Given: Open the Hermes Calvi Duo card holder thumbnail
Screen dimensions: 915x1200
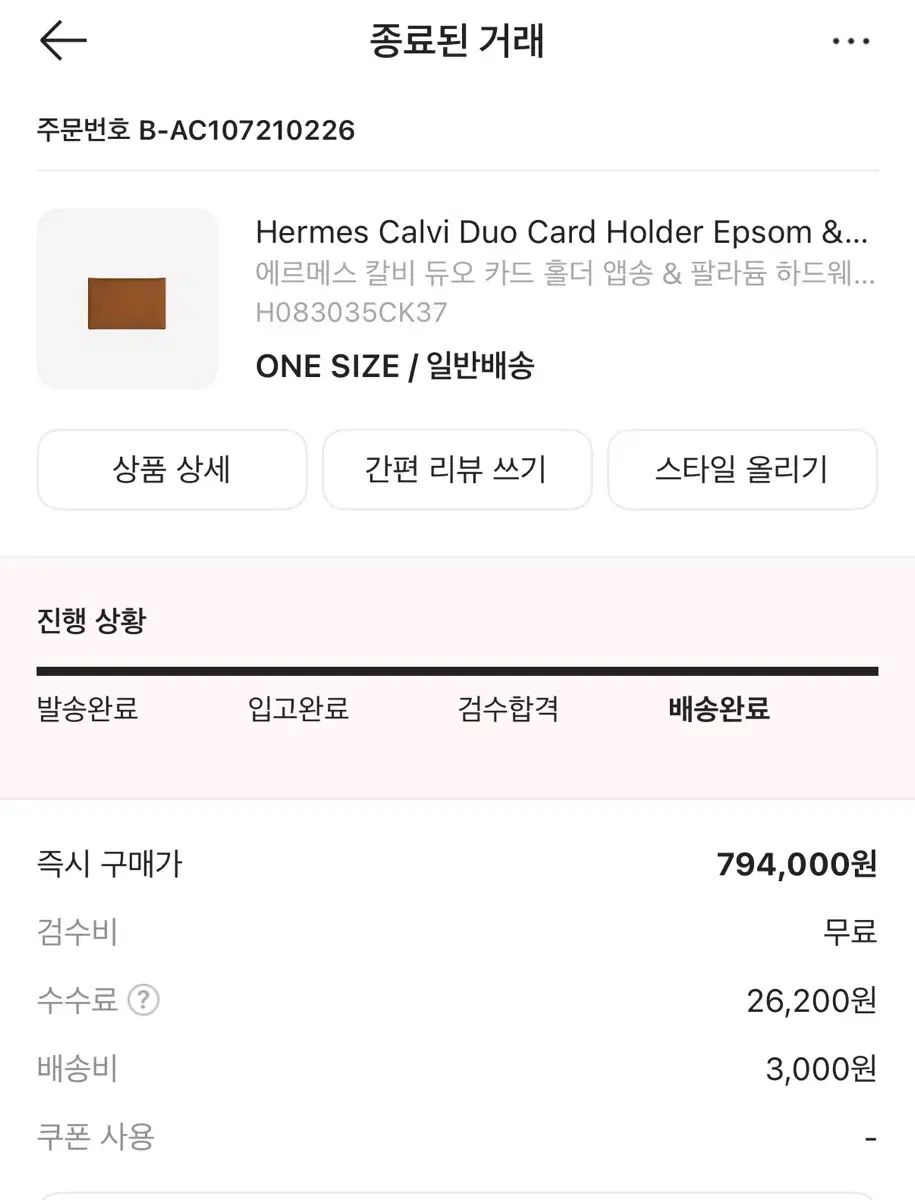Looking at the screenshot, I should pos(127,300).
